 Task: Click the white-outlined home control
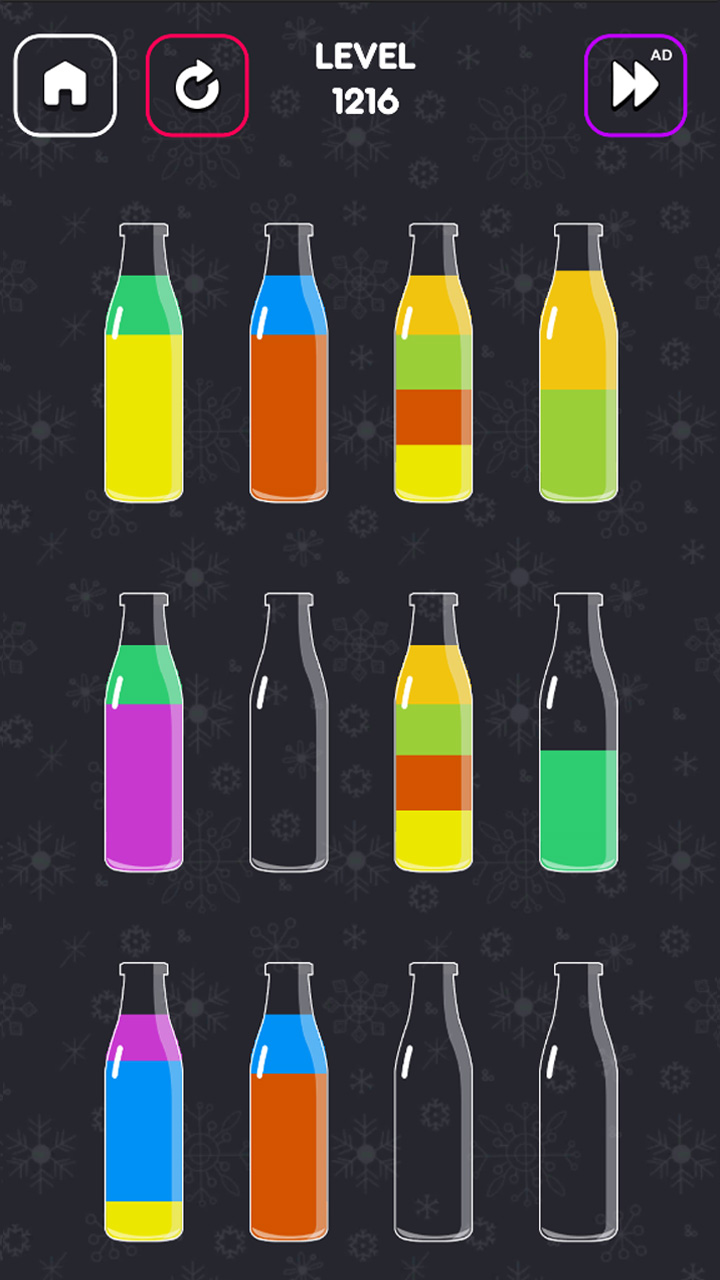click(x=65, y=84)
